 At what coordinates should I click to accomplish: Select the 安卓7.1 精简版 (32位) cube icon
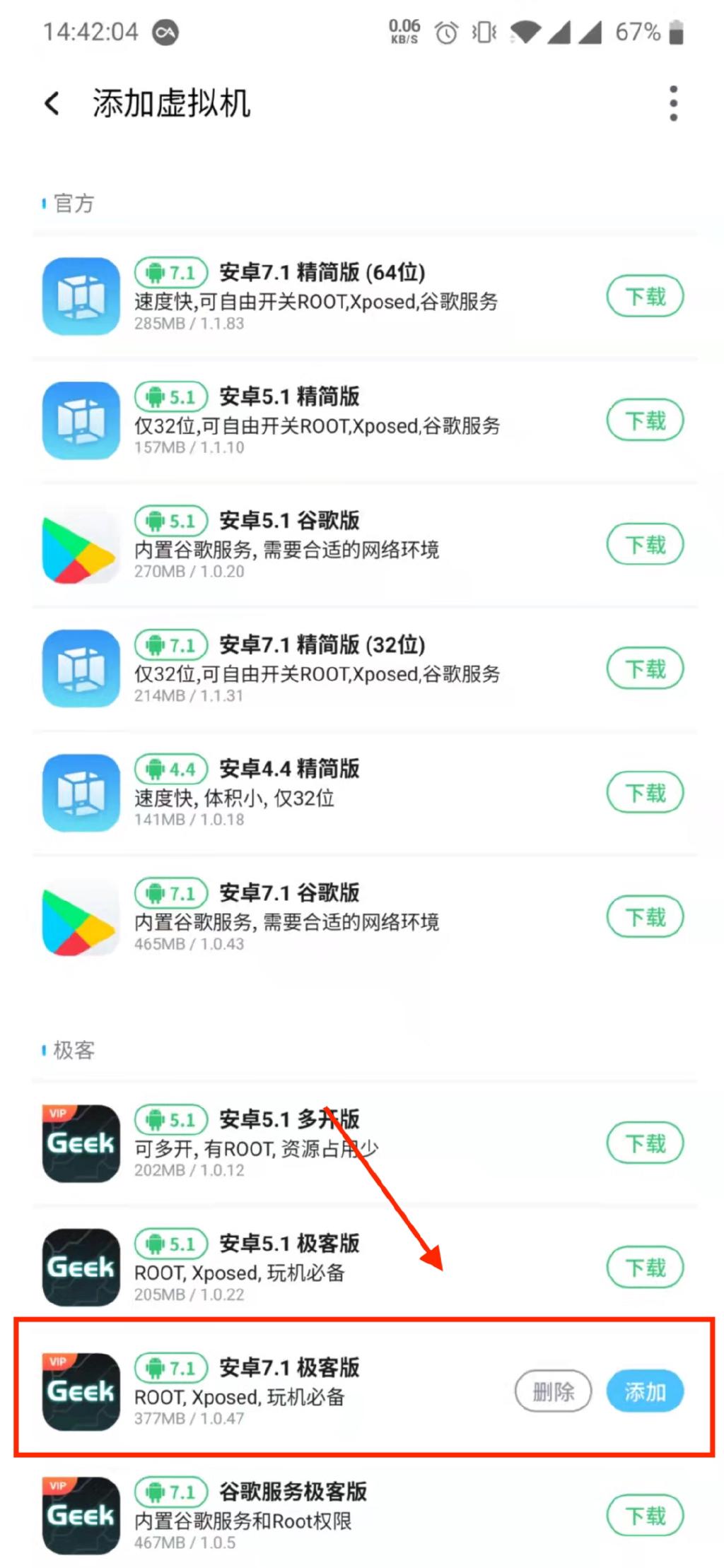[79, 668]
